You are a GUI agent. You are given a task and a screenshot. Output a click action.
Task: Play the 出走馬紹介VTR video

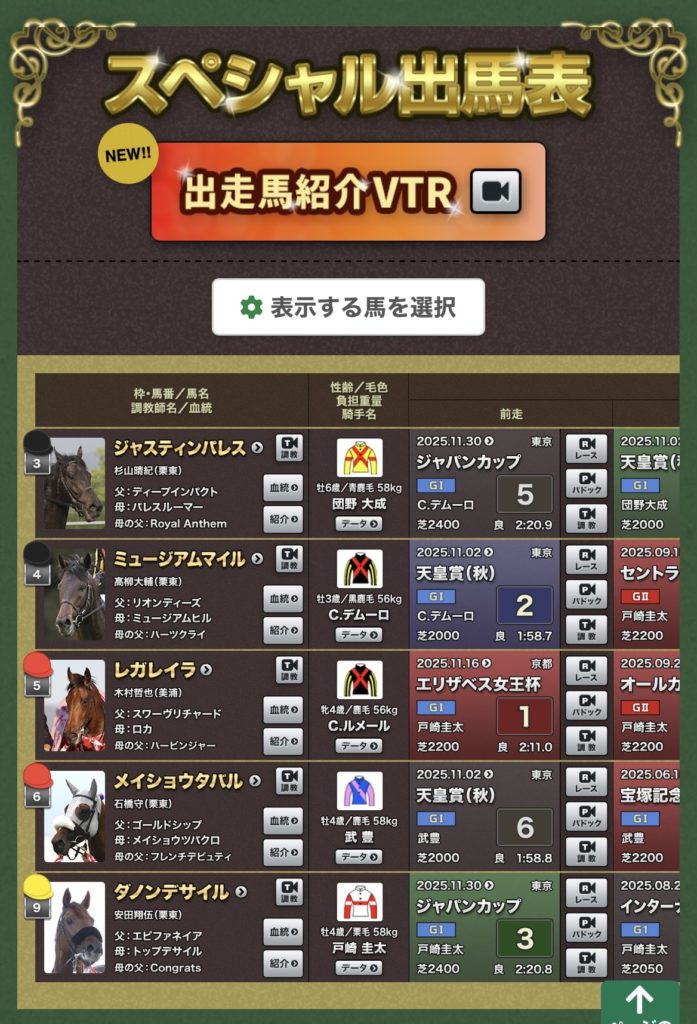348,192
